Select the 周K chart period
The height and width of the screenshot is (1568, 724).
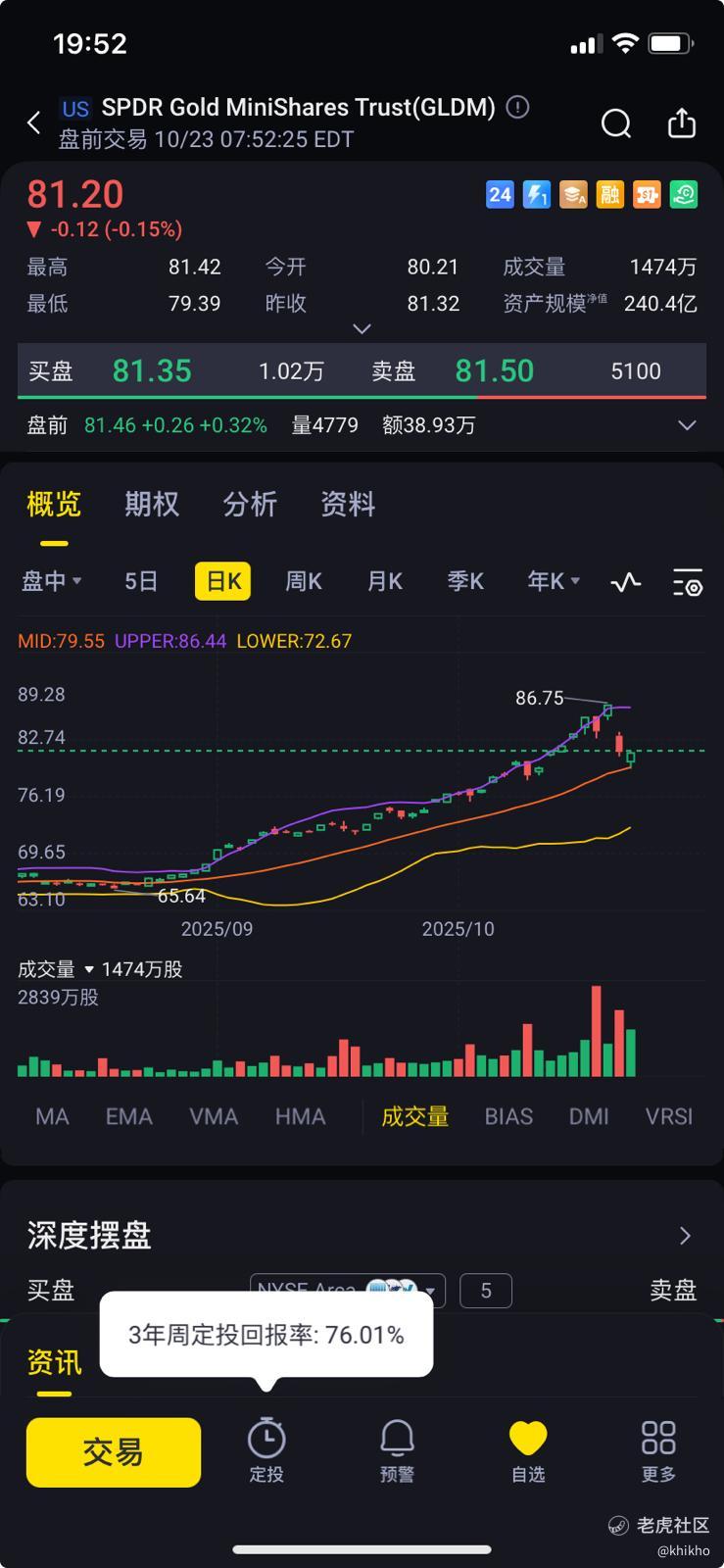tap(303, 581)
